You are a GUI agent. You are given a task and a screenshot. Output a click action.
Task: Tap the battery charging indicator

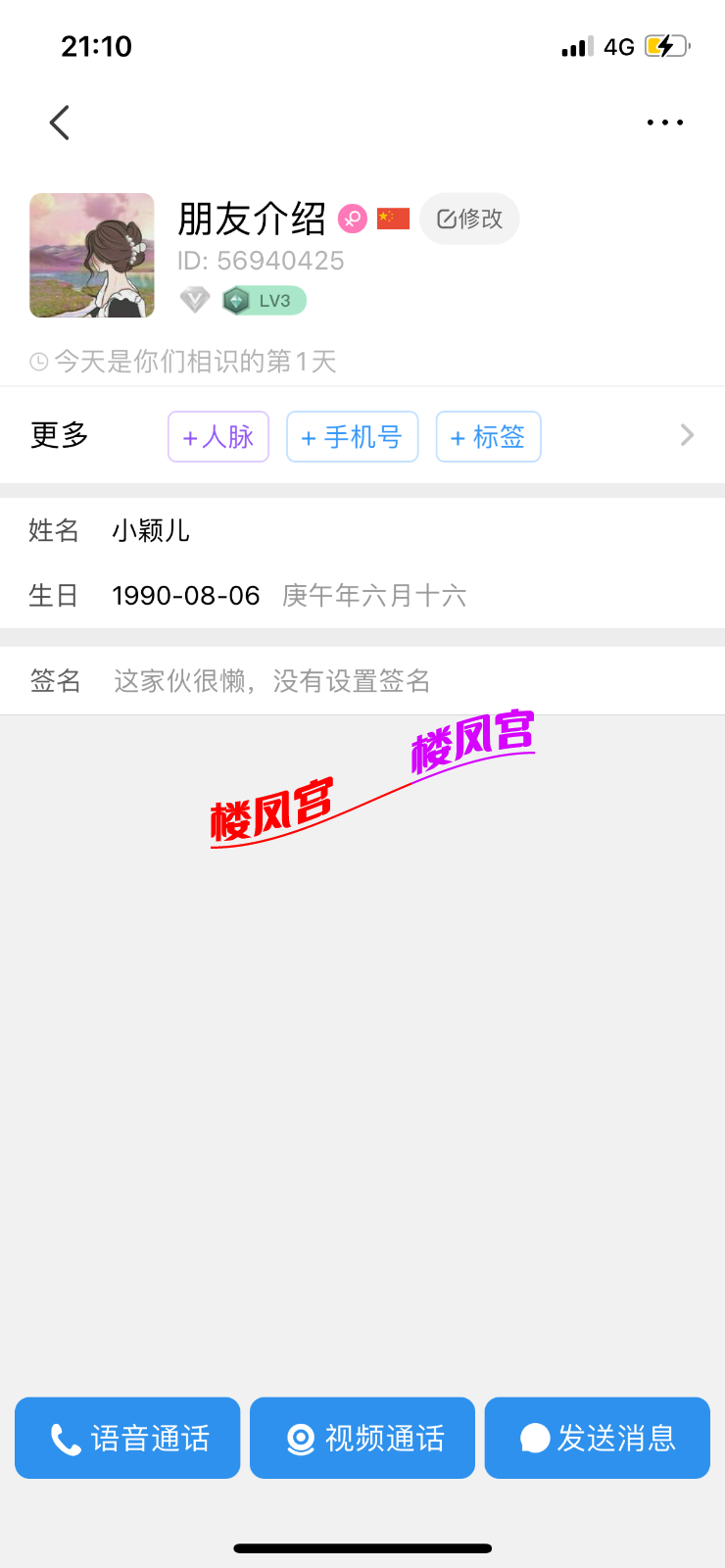point(666,46)
